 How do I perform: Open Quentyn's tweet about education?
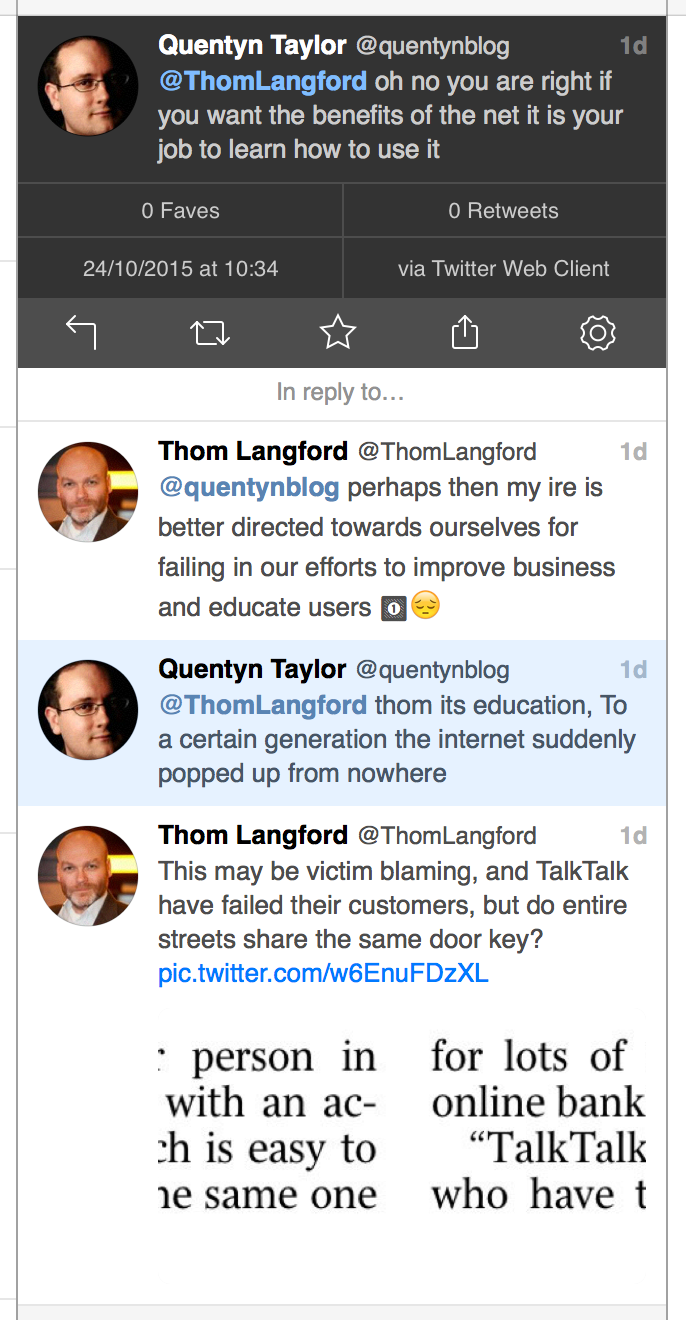(400, 740)
